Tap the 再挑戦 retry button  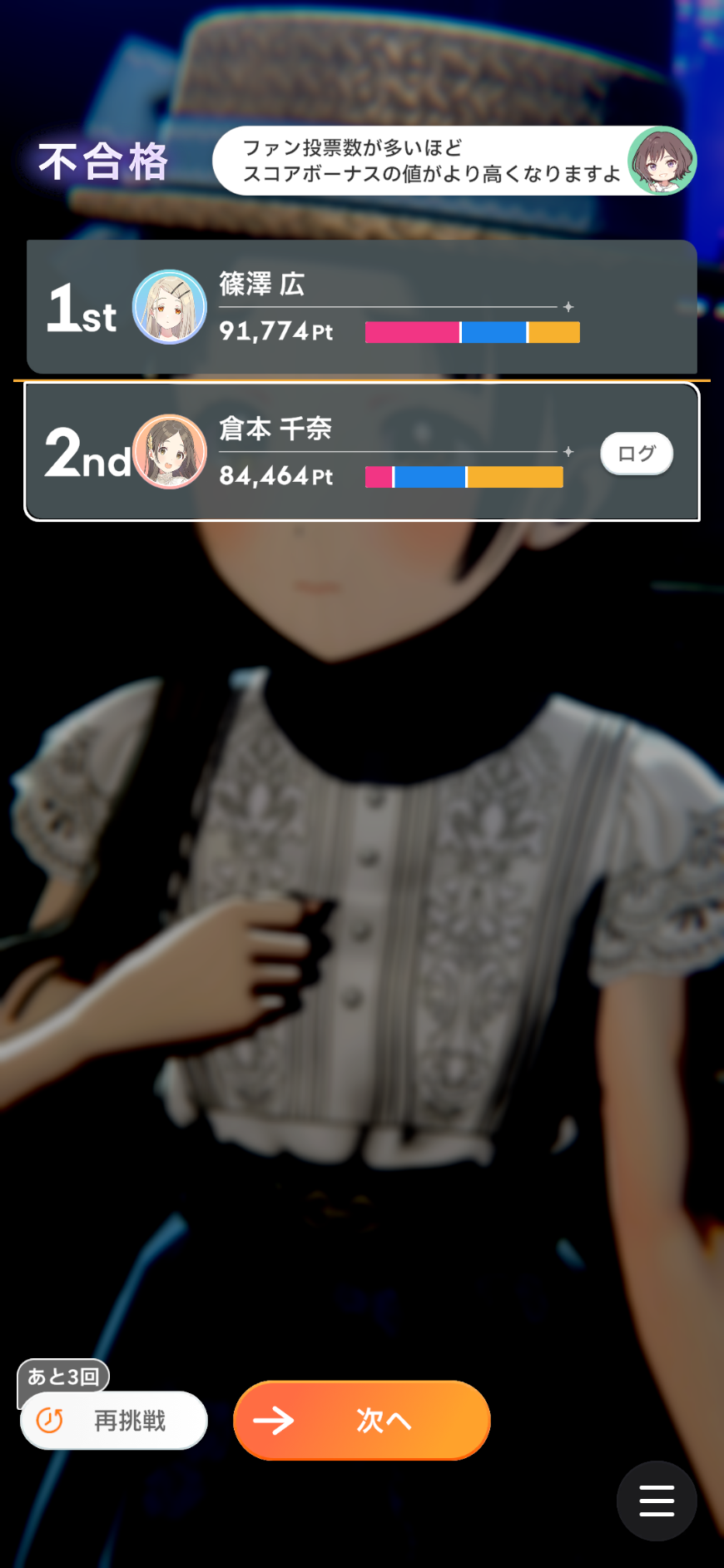click(114, 1420)
